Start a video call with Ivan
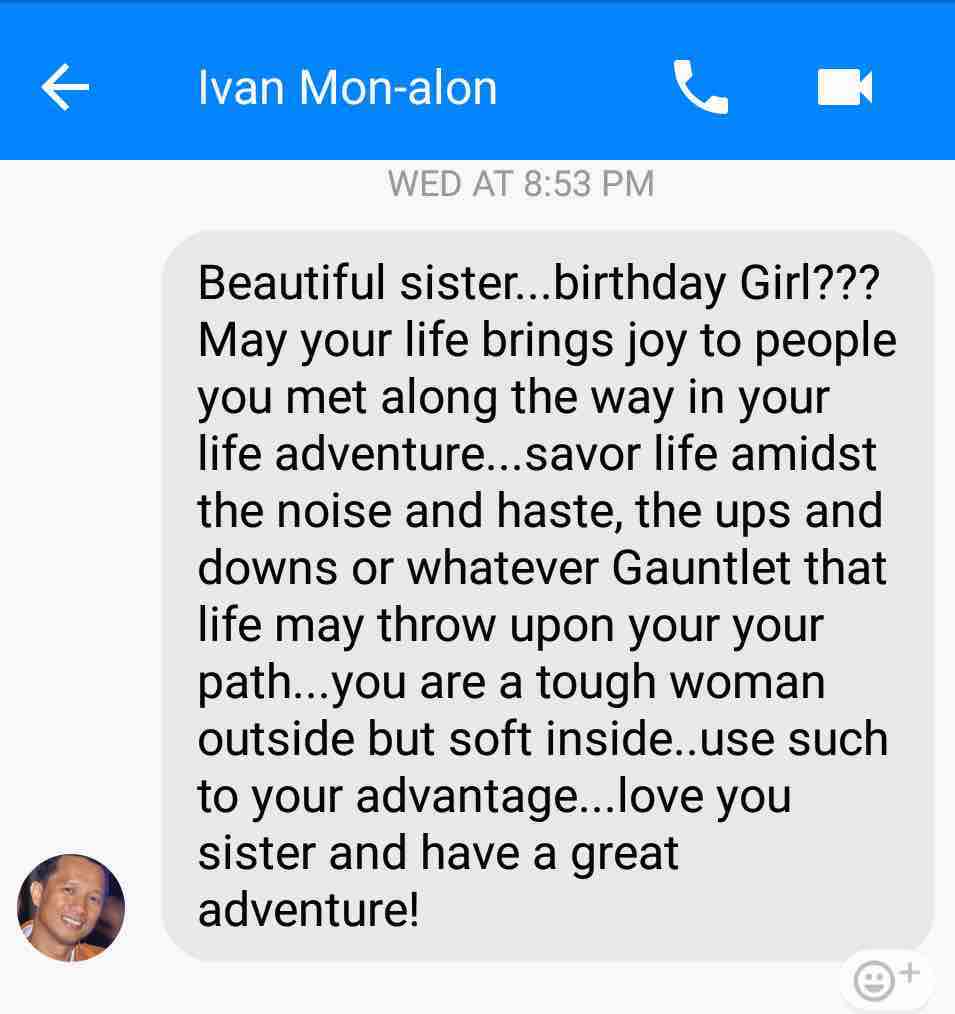This screenshot has height=1014, width=955. click(844, 88)
